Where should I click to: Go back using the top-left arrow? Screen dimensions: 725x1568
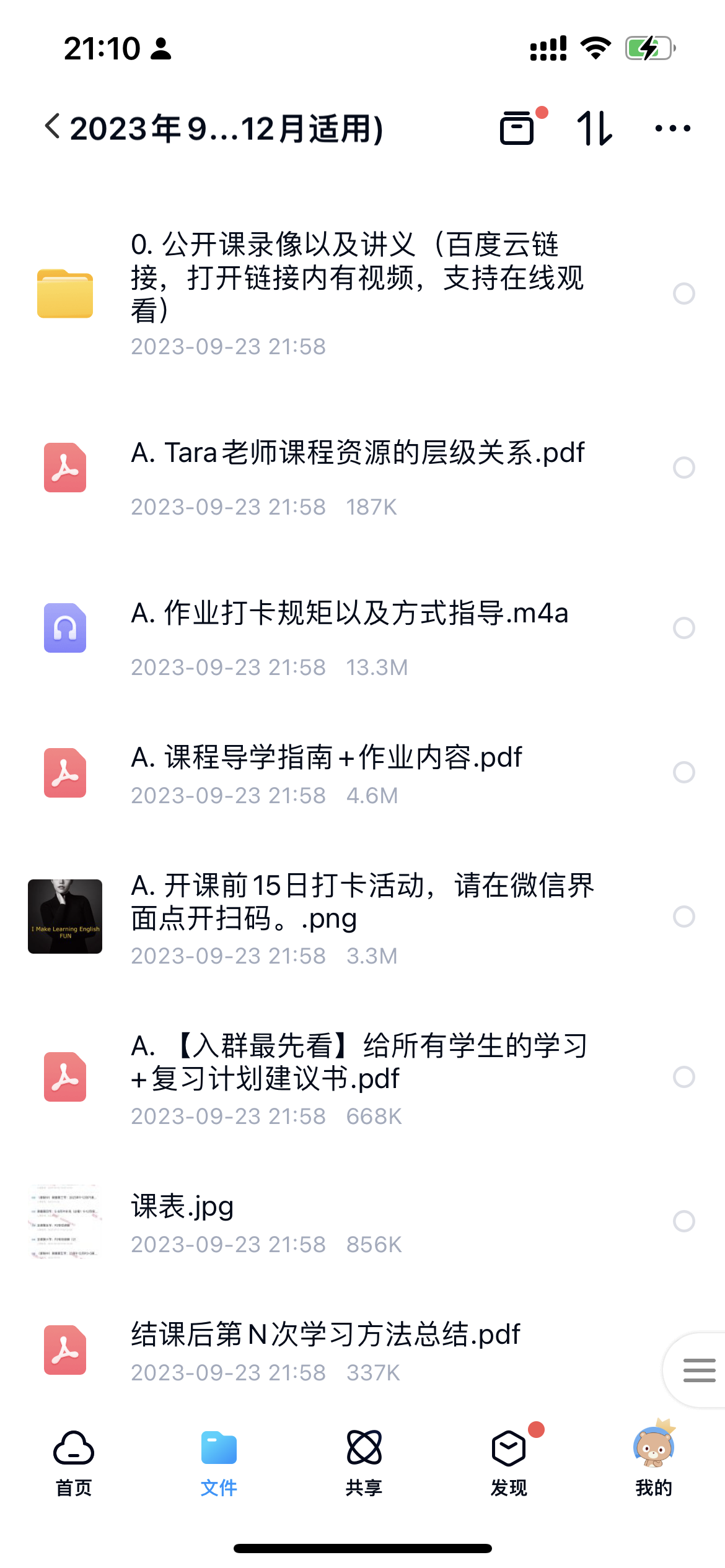(52, 127)
